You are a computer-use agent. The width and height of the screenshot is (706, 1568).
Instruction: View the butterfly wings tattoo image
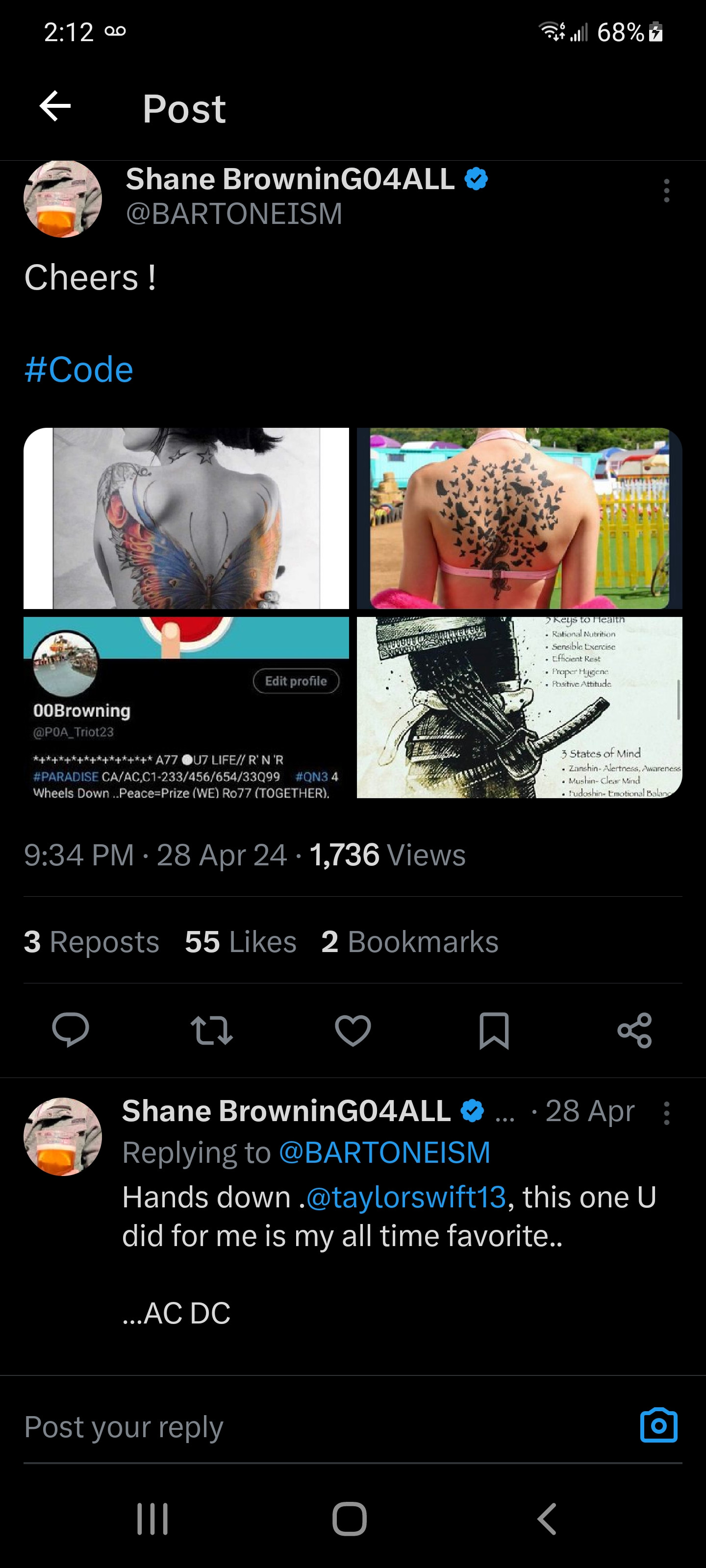tap(186, 518)
